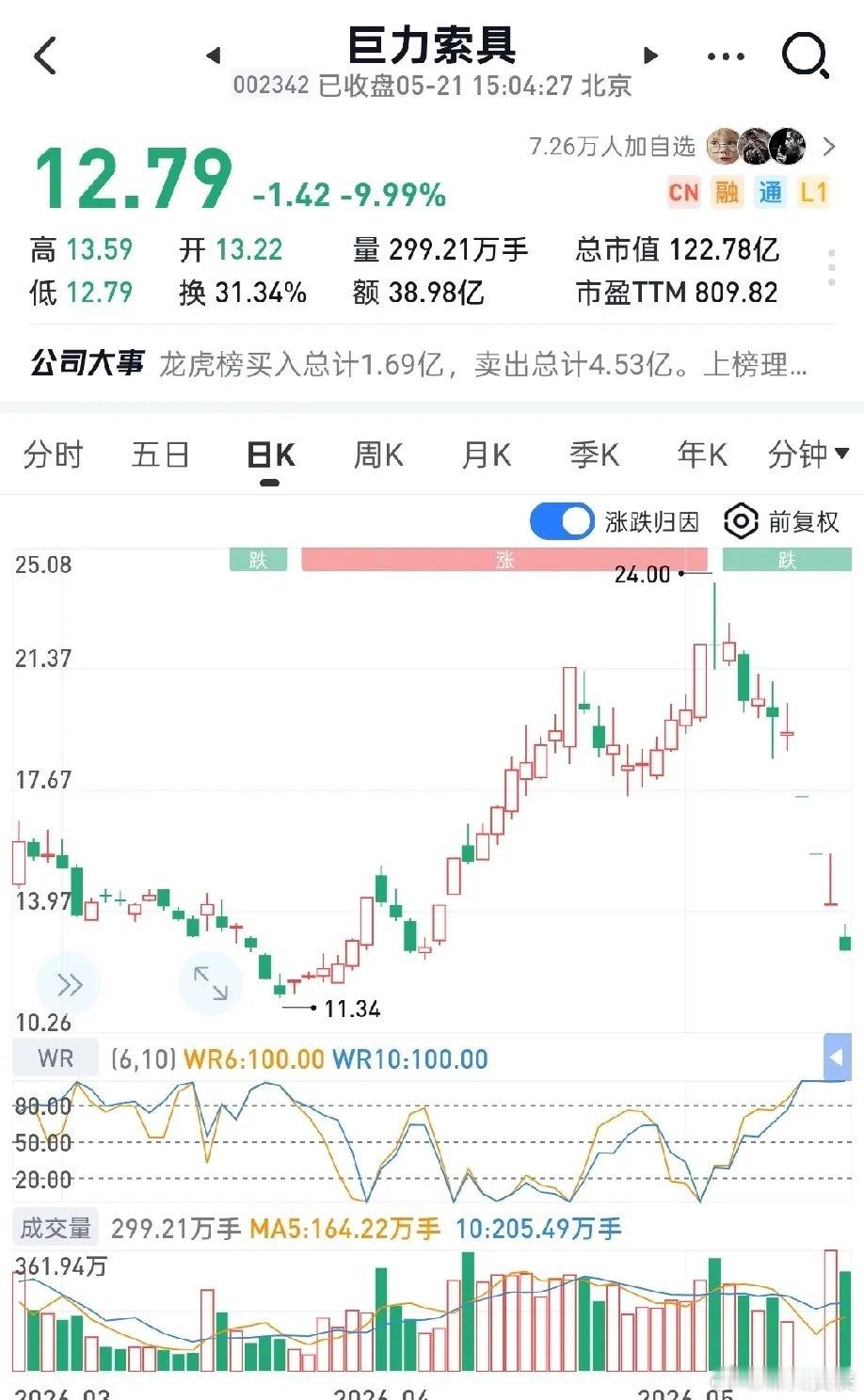Image resolution: width=864 pixels, height=1400 pixels.
Task: Switch to the 月K chart tab
Action: [x=487, y=455]
